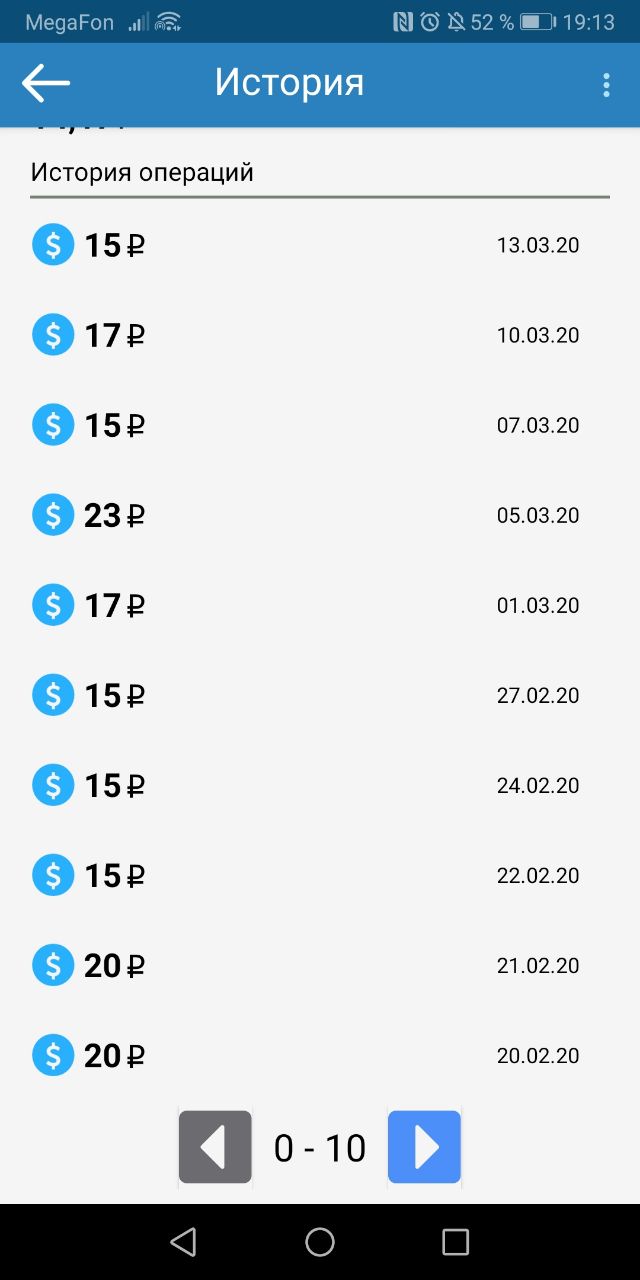Open the 17 ₽ operation from 10.03.20
The height and width of the screenshot is (1280, 640).
tap(320, 335)
